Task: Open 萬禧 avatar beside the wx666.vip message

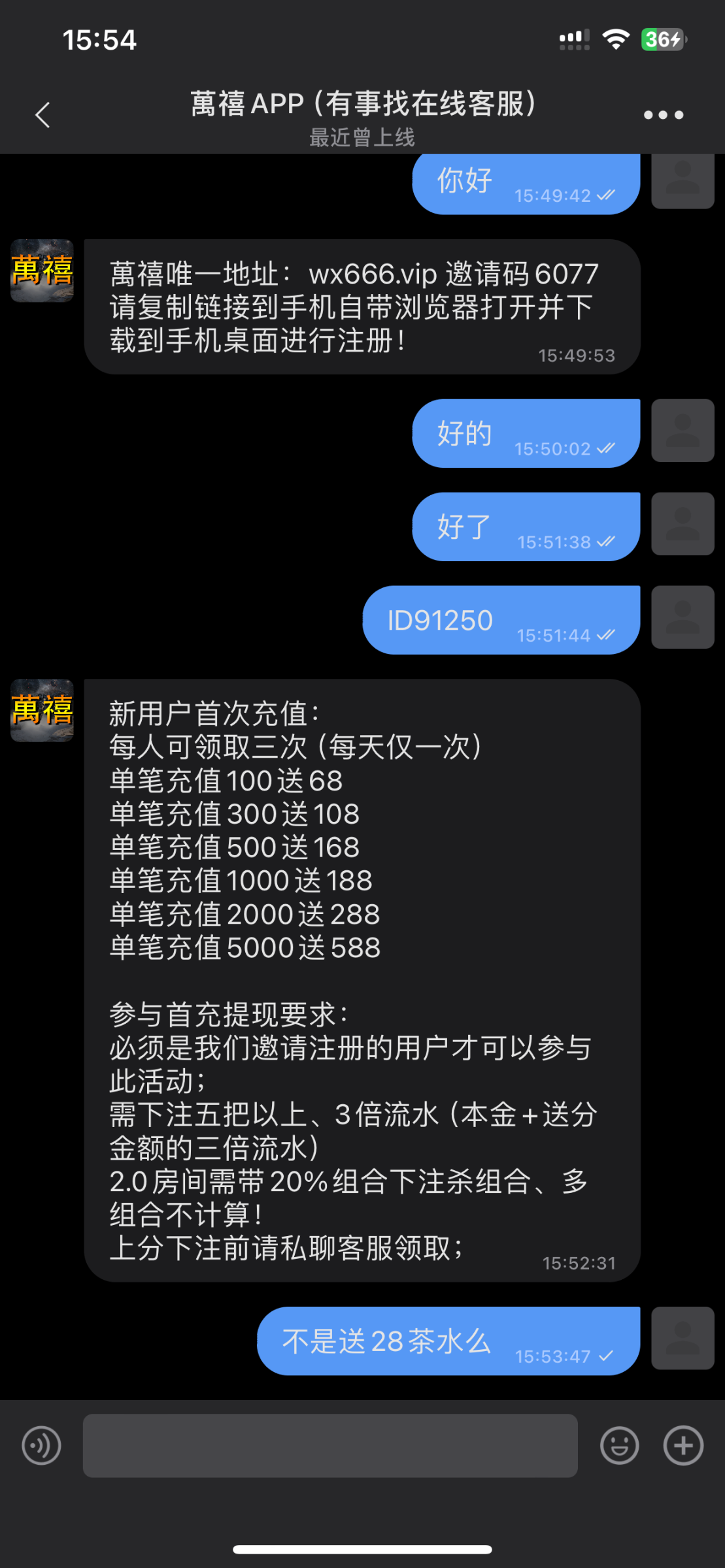Action: (42, 270)
